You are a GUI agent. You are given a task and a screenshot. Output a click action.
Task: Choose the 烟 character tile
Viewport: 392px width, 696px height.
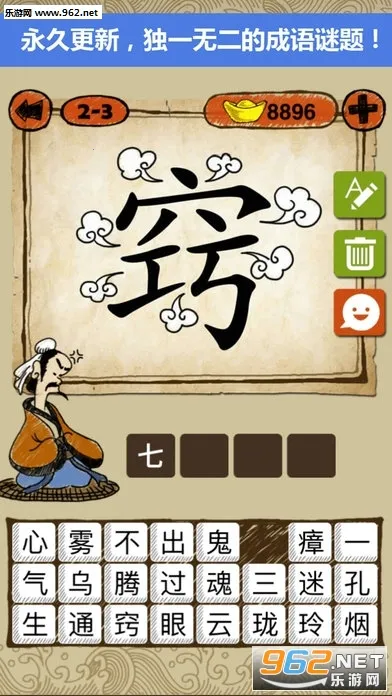356,624
